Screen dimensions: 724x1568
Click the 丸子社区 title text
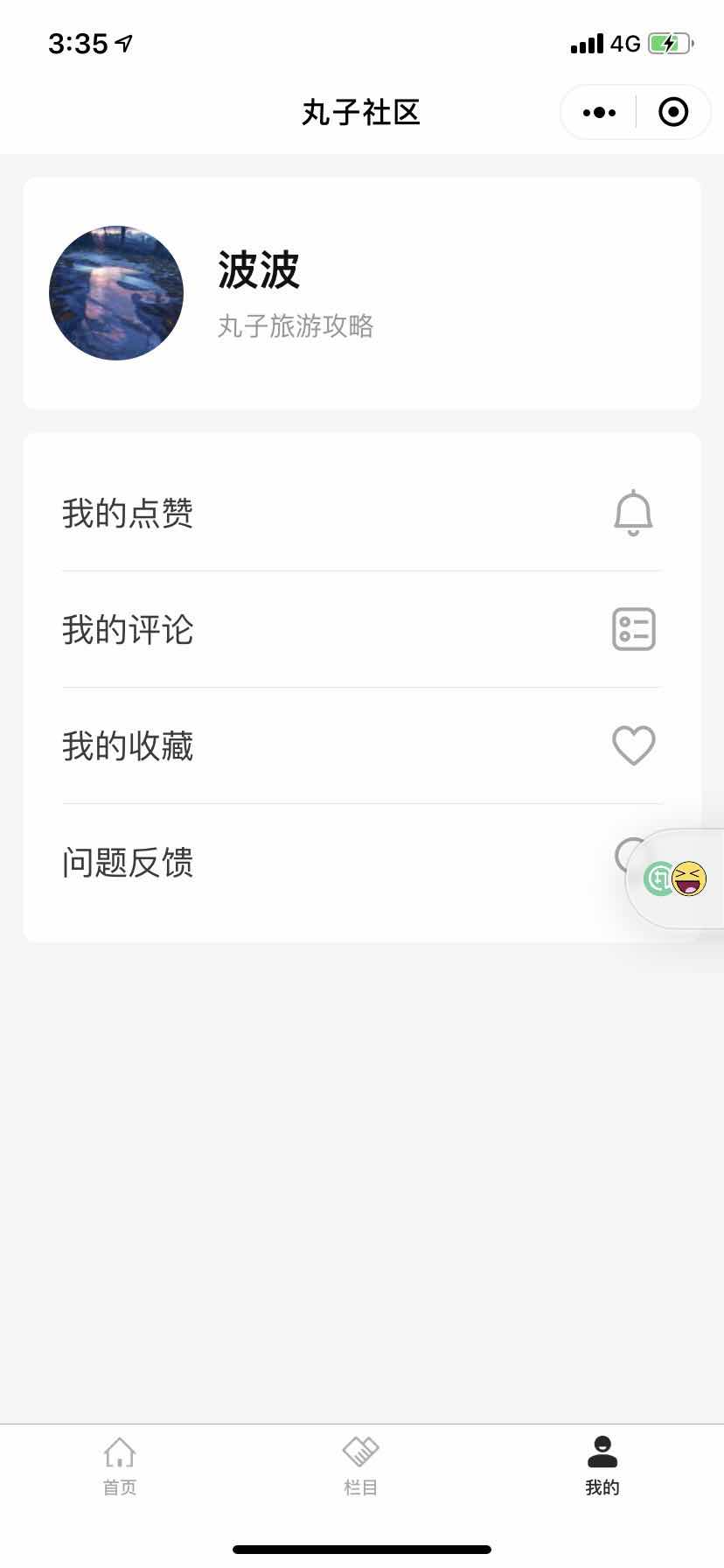[x=361, y=113]
